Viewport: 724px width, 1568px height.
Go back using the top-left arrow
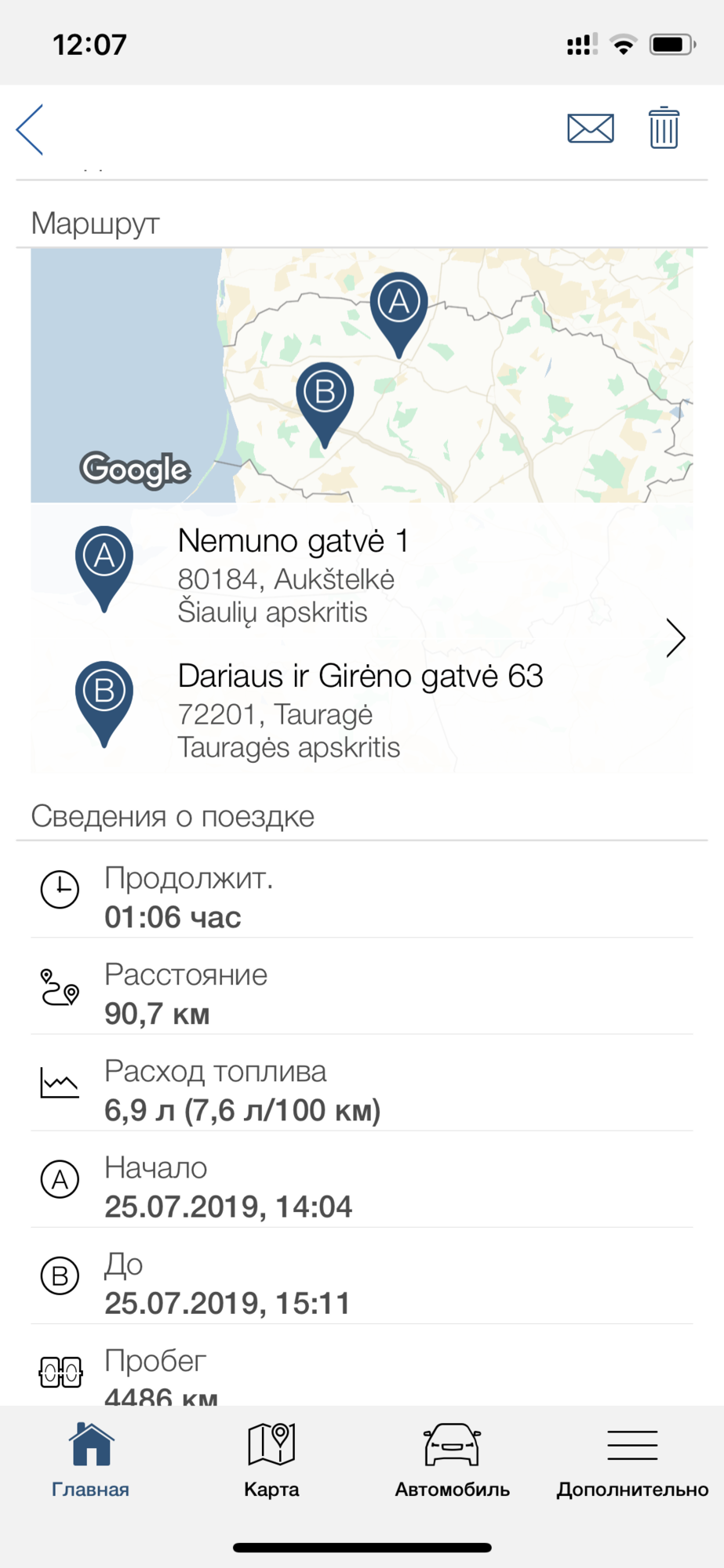tap(30, 129)
